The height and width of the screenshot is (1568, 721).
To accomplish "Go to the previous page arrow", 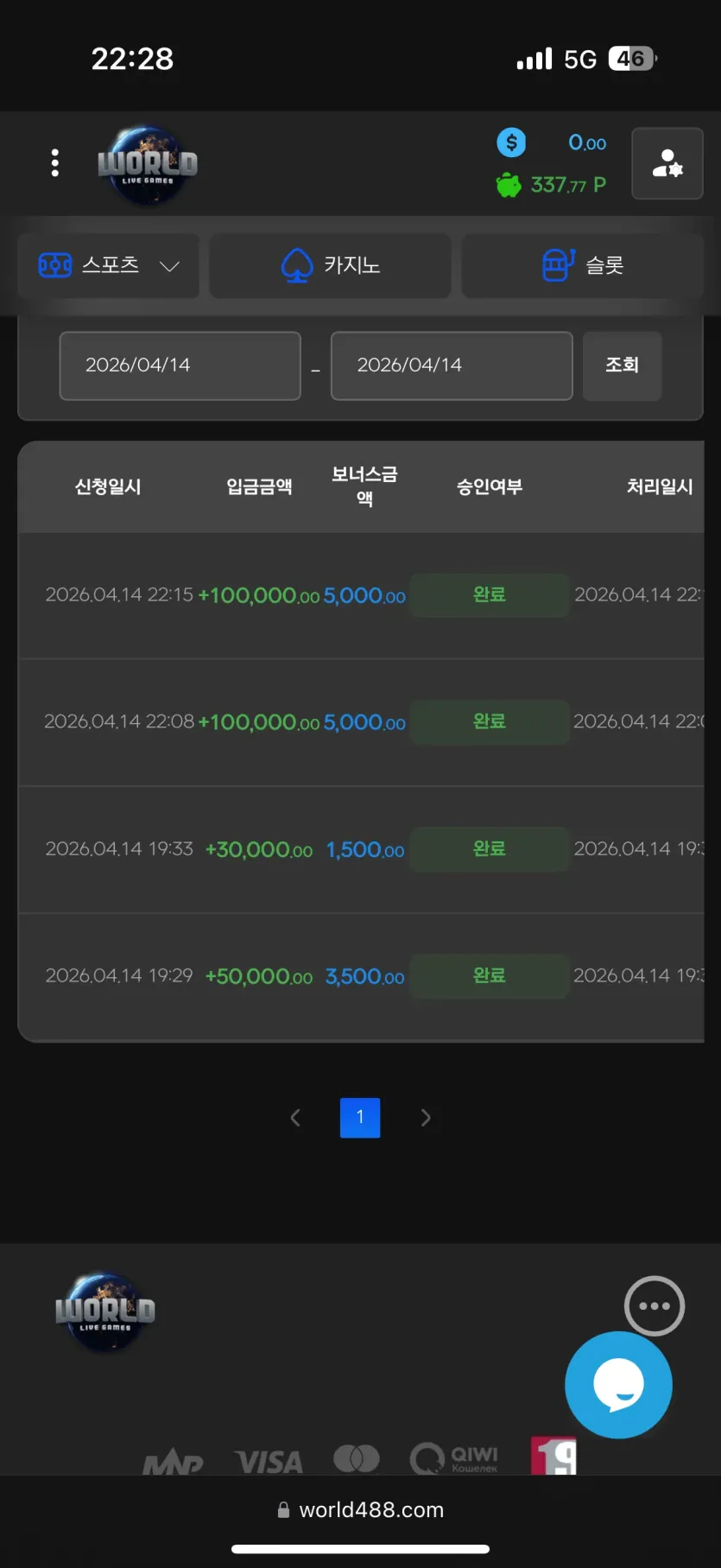I will pyautogui.click(x=295, y=1118).
